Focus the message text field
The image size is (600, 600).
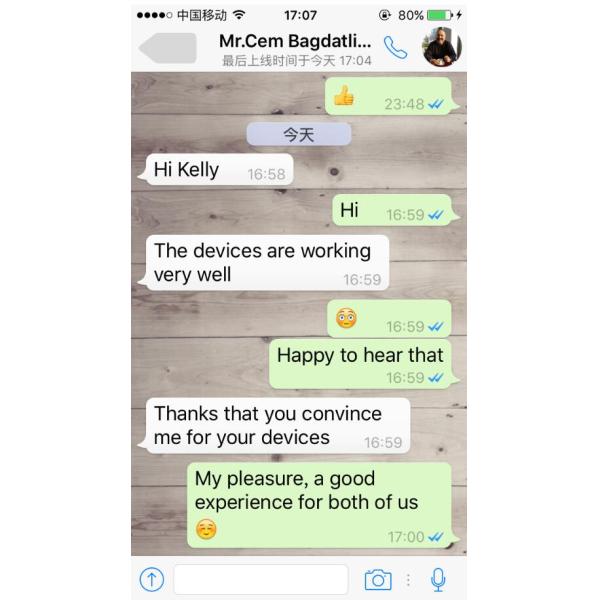(x=260, y=579)
